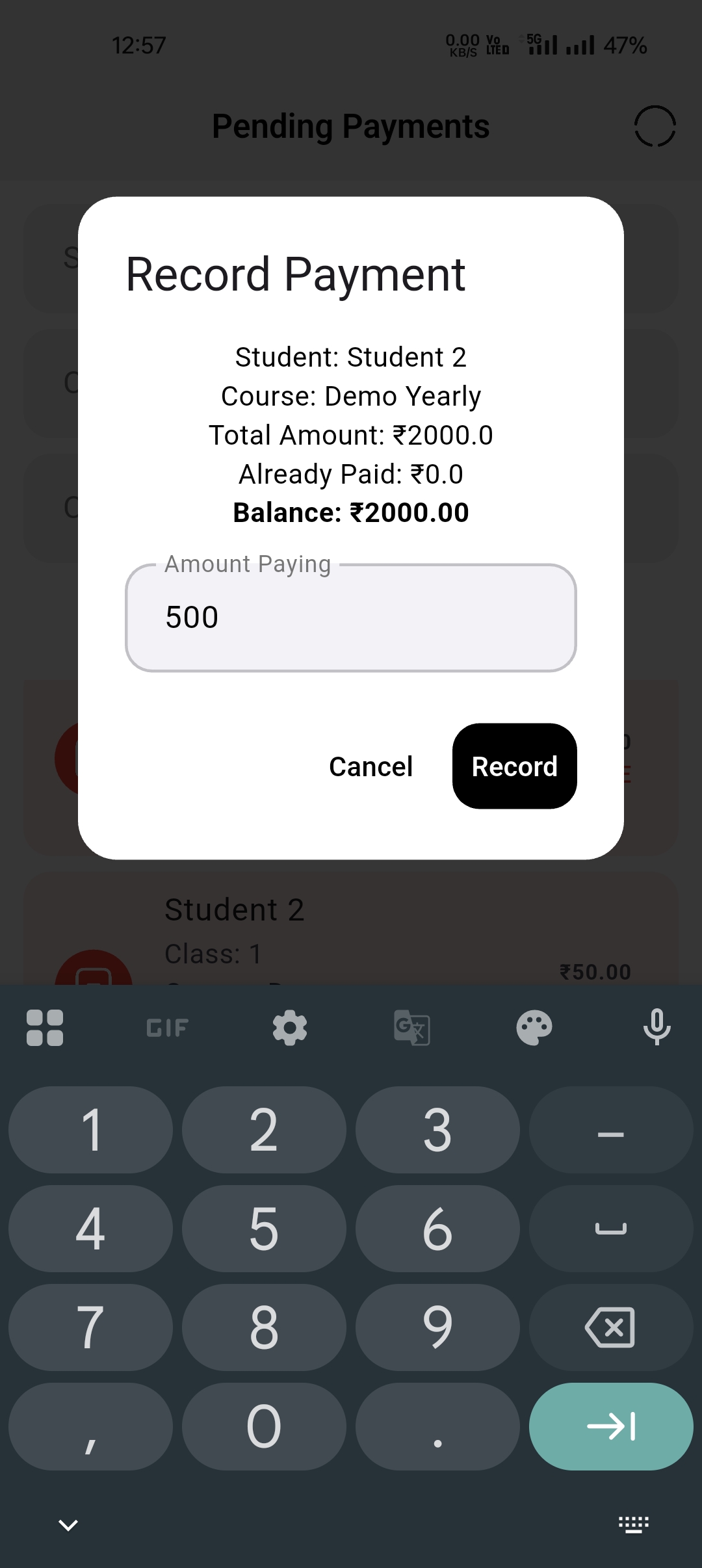Open the keyboard translate tool
The height and width of the screenshot is (1568, 702).
pyautogui.click(x=412, y=1028)
